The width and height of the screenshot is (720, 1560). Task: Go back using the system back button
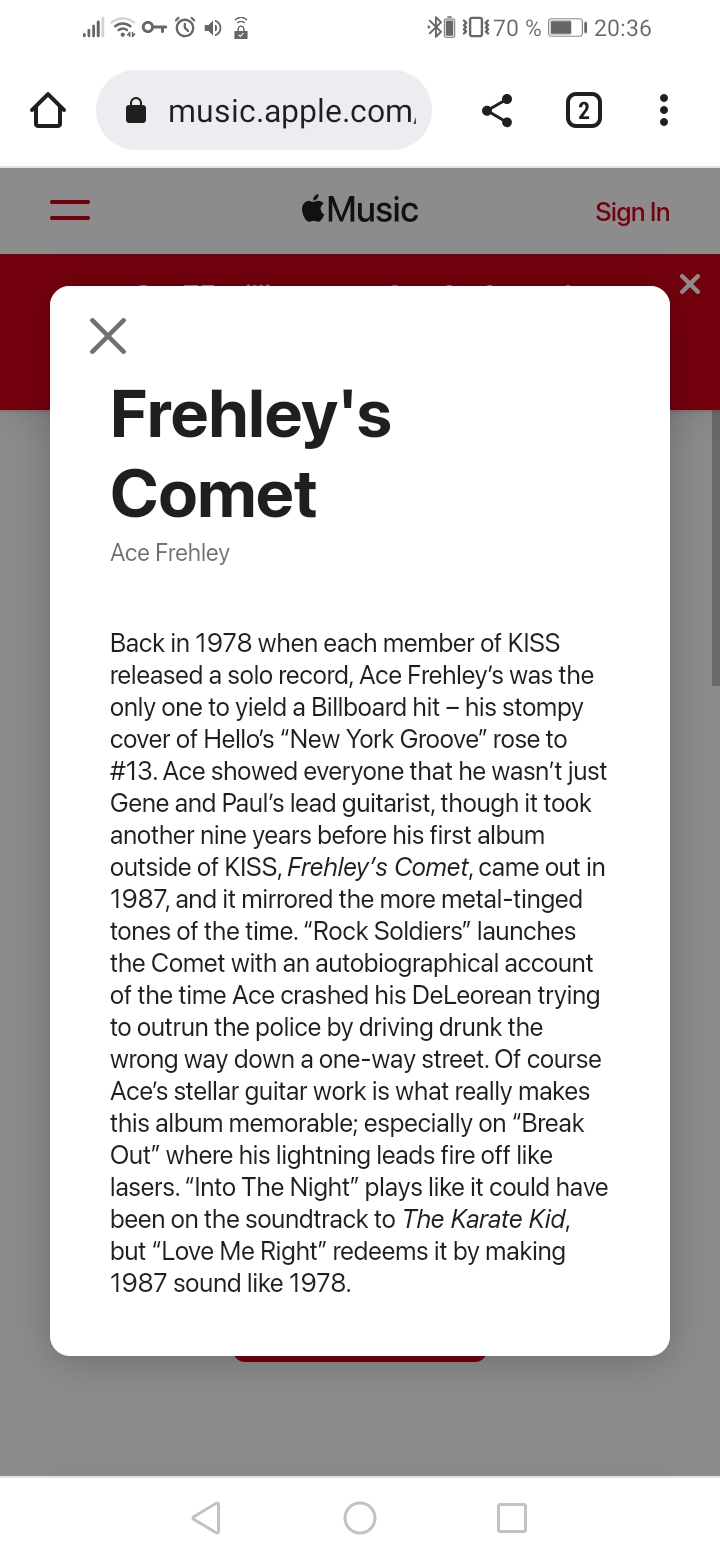(206, 1518)
